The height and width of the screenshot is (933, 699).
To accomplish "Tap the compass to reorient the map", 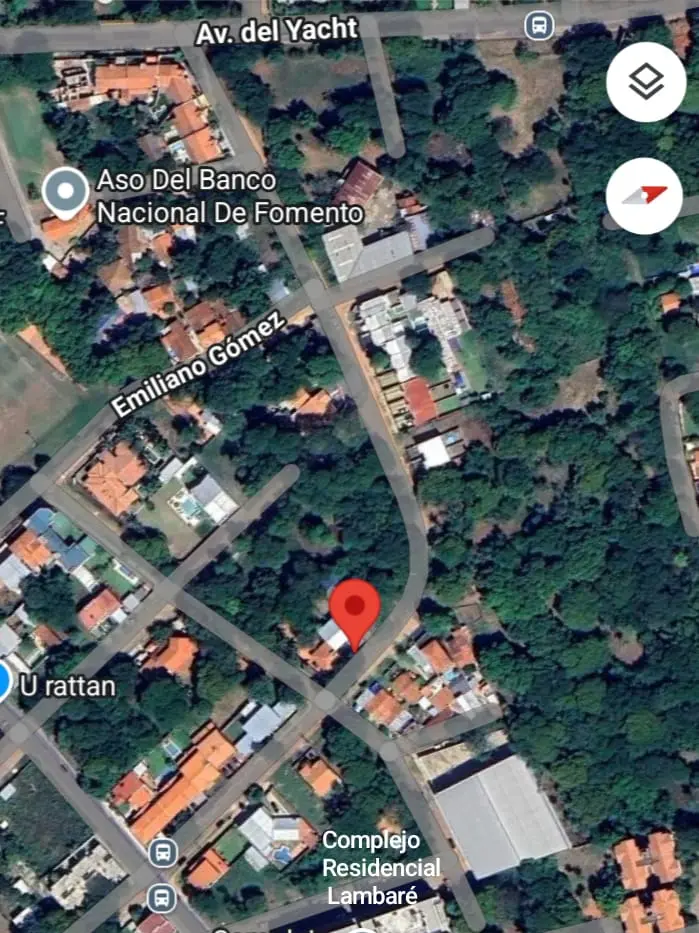I will point(645,196).
